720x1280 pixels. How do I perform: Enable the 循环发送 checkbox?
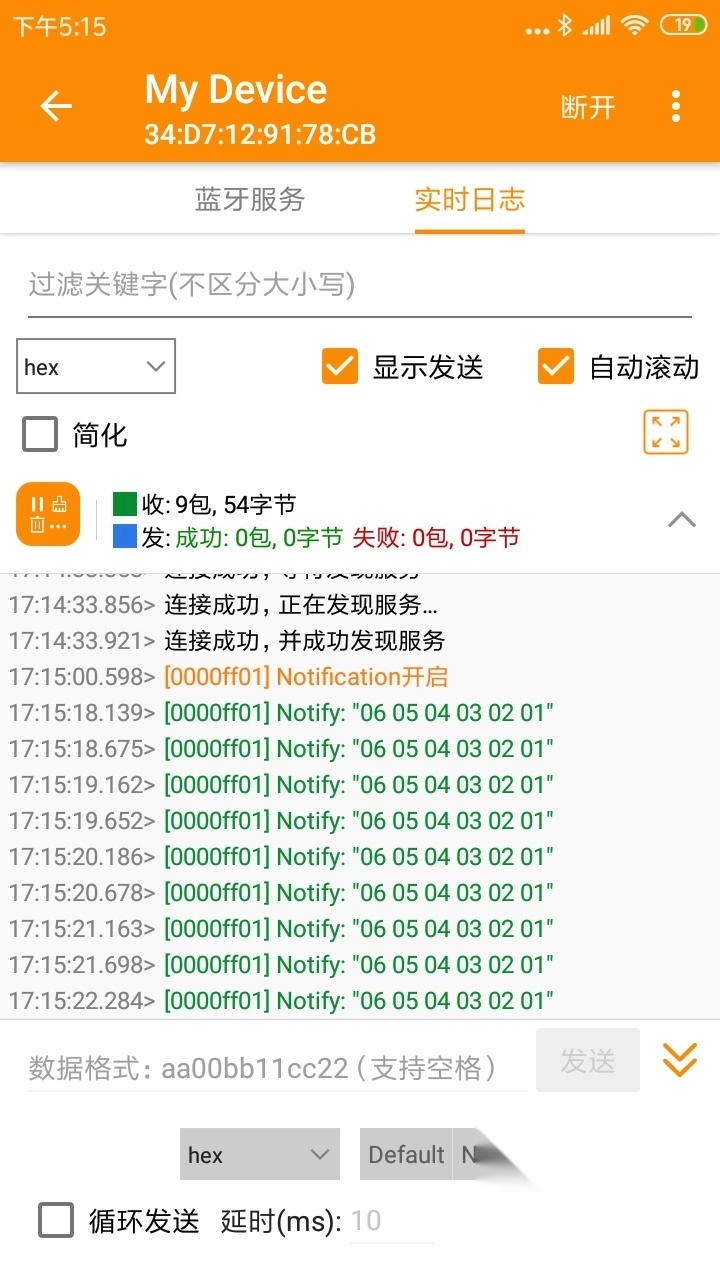[x=56, y=1220]
